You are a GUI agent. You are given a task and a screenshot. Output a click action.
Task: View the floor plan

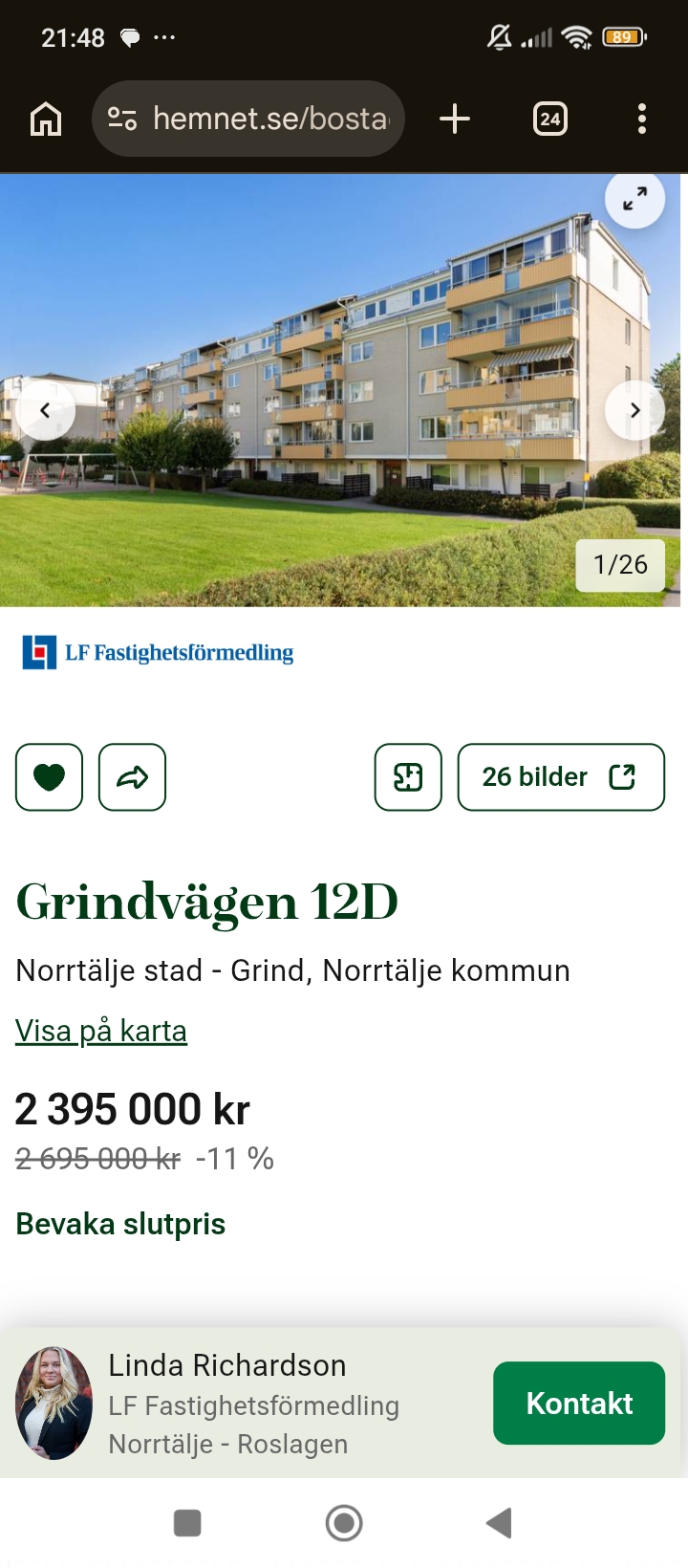[x=408, y=777]
